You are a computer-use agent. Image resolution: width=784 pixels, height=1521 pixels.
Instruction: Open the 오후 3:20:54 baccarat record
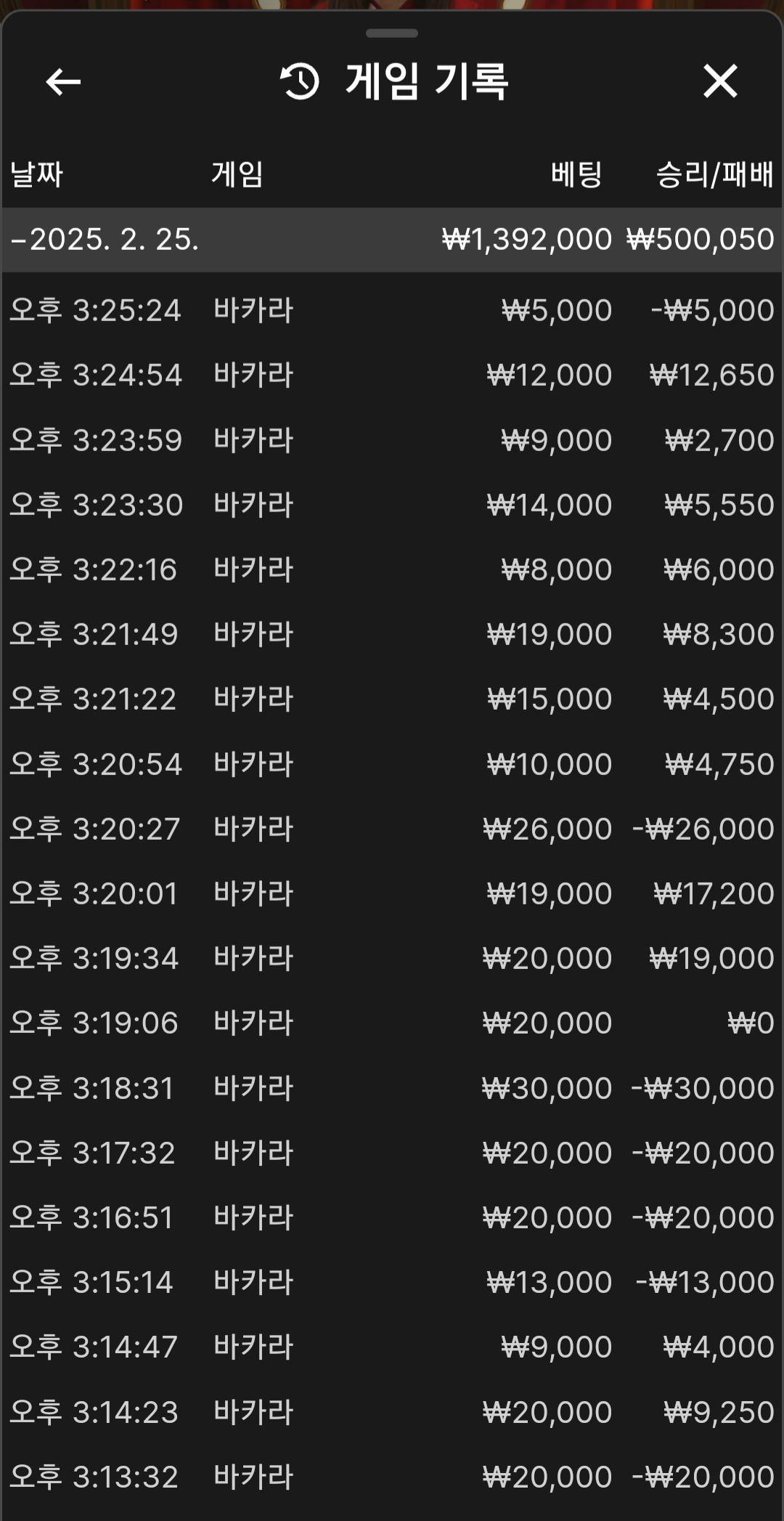click(x=392, y=764)
